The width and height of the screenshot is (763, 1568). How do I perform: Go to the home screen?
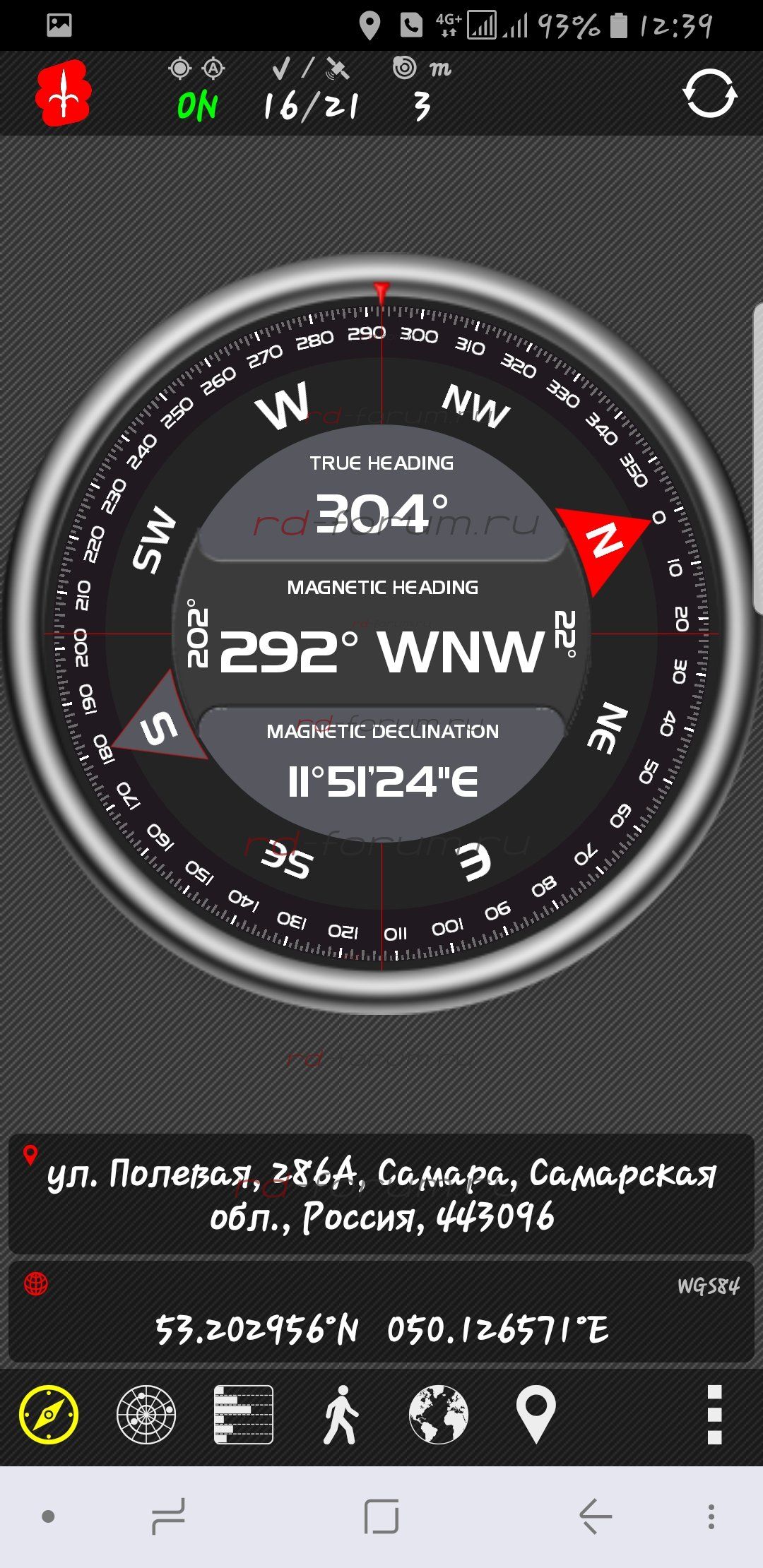381,1516
